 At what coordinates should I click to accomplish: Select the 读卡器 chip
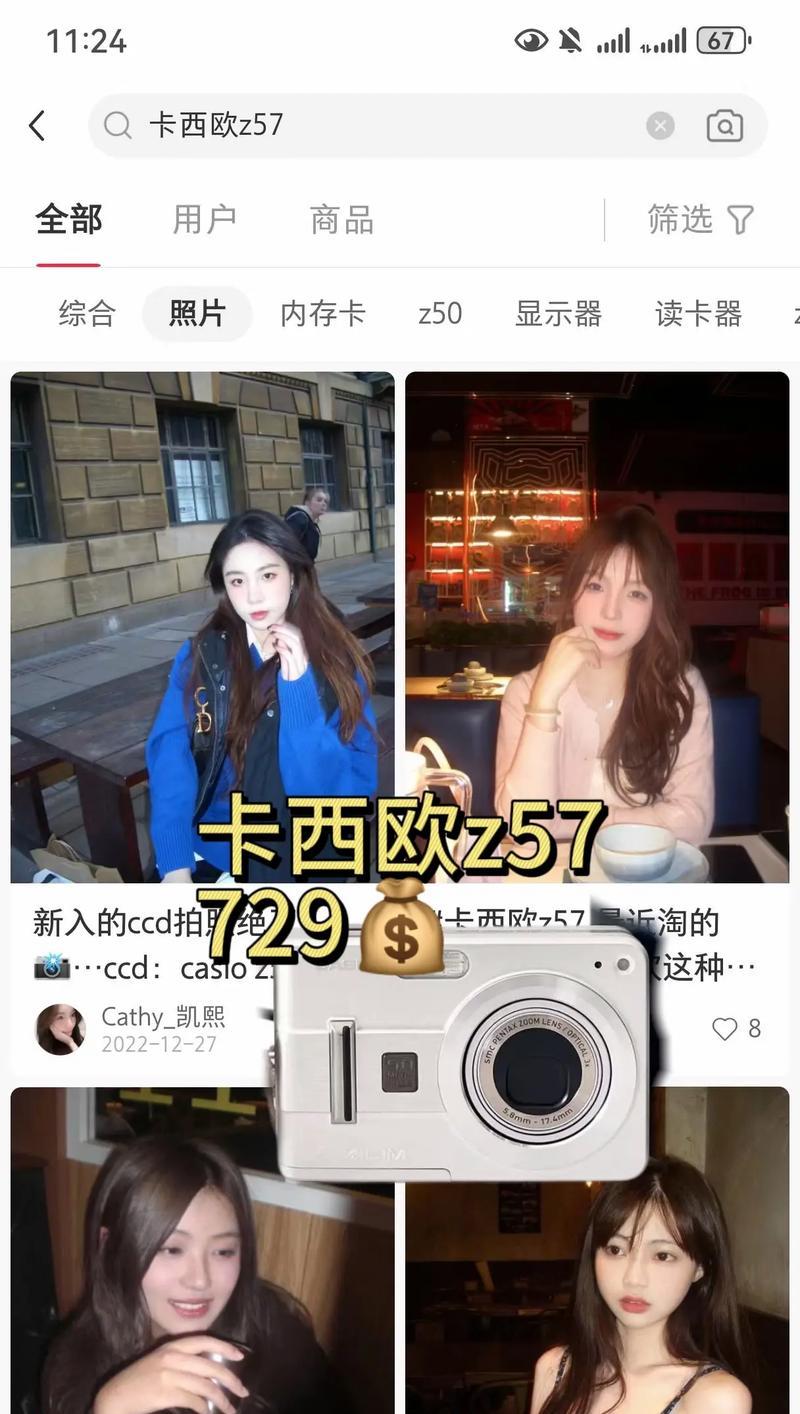pyautogui.click(x=698, y=314)
